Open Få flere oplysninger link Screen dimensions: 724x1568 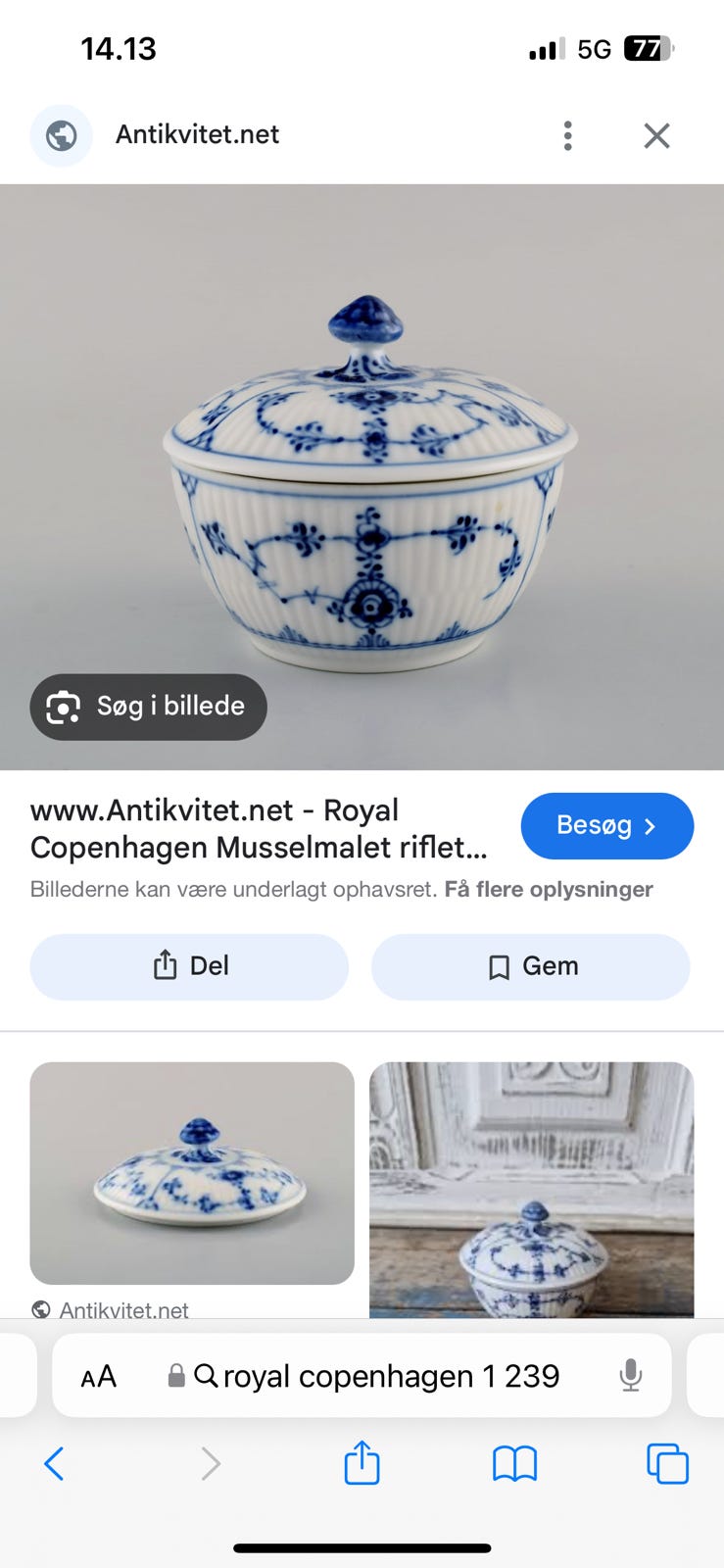pyautogui.click(x=549, y=889)
